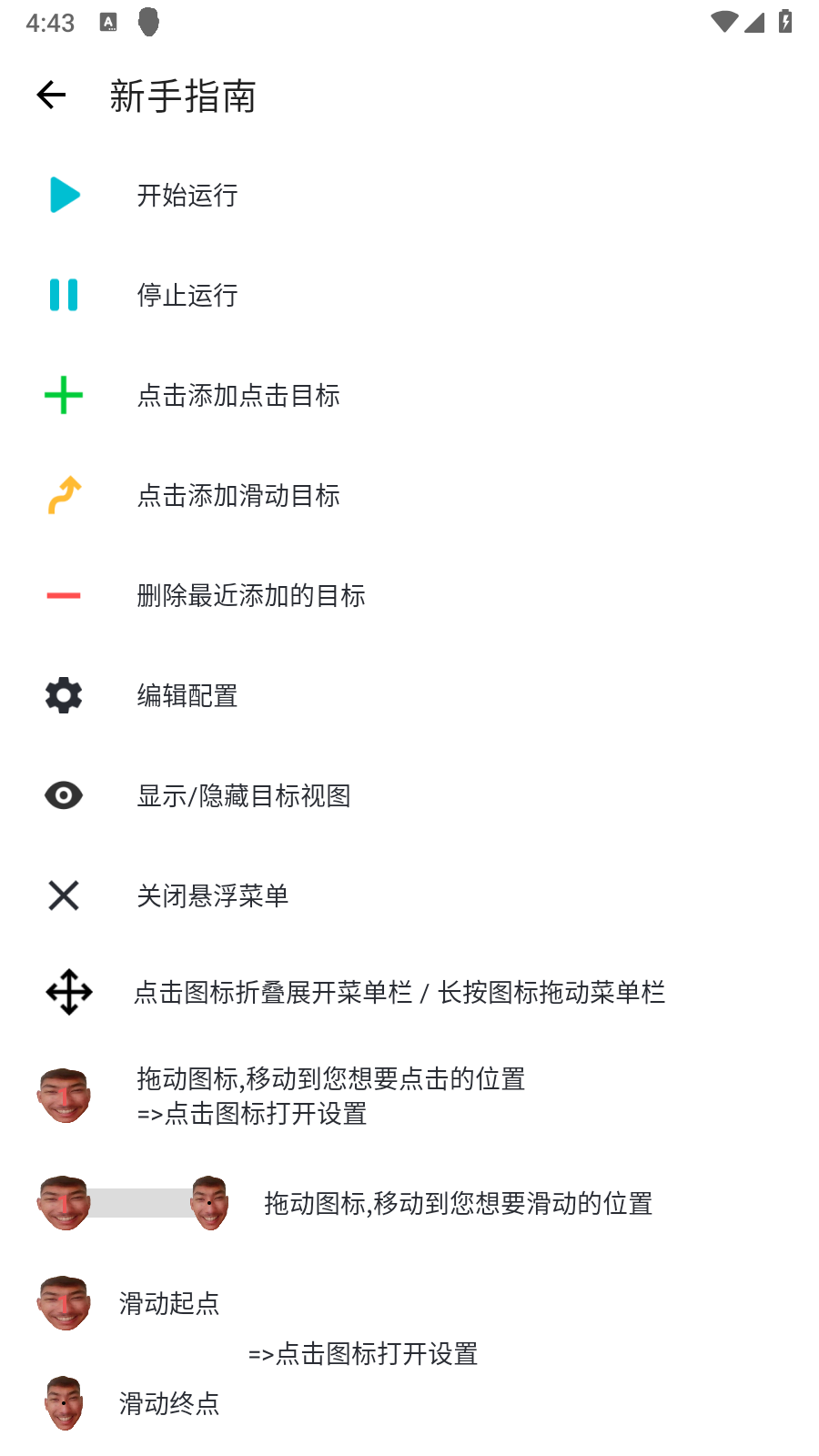
Task: Click the red minus icon to delete target
Action: pyautogui.click(x=63, y=595)
